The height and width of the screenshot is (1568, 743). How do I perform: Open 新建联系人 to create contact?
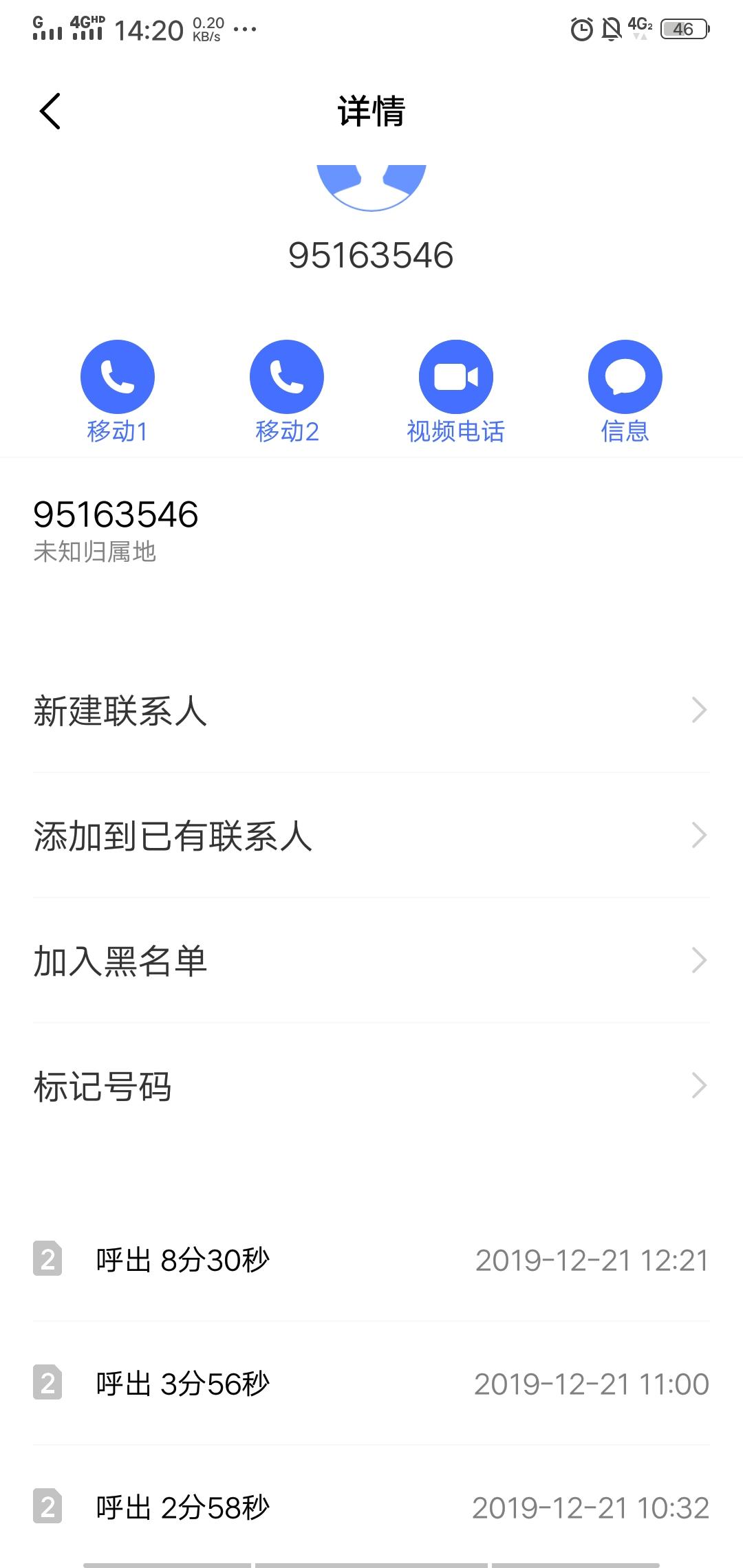(x=371, y=710)
